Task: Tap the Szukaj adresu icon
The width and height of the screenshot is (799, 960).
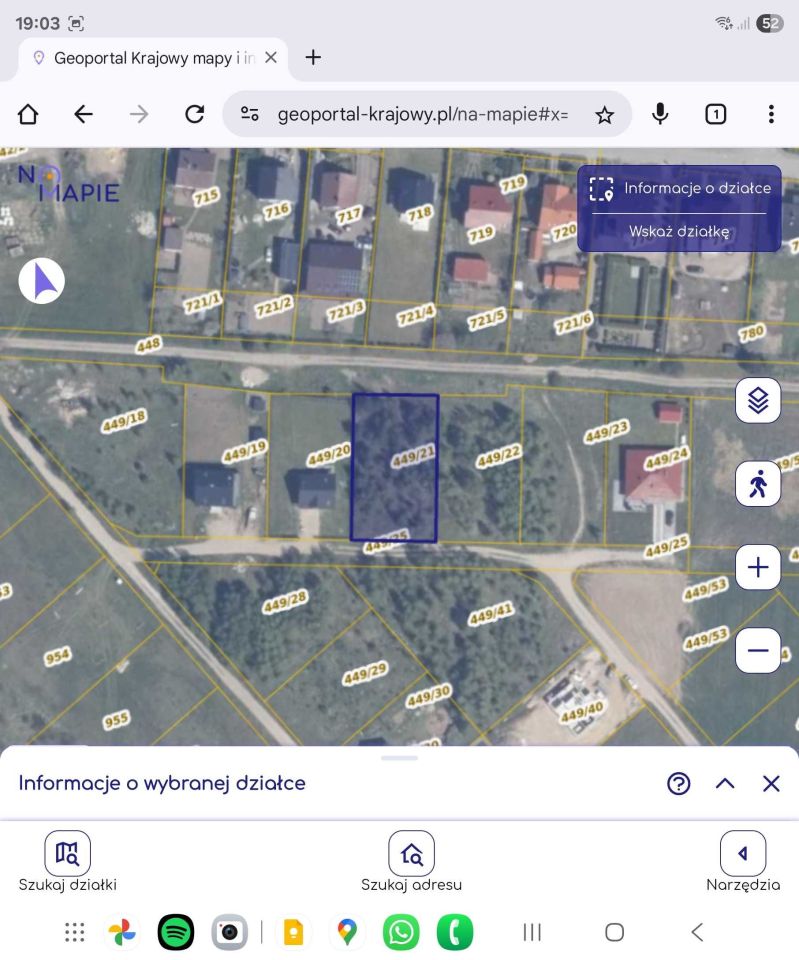Action: 413,852
